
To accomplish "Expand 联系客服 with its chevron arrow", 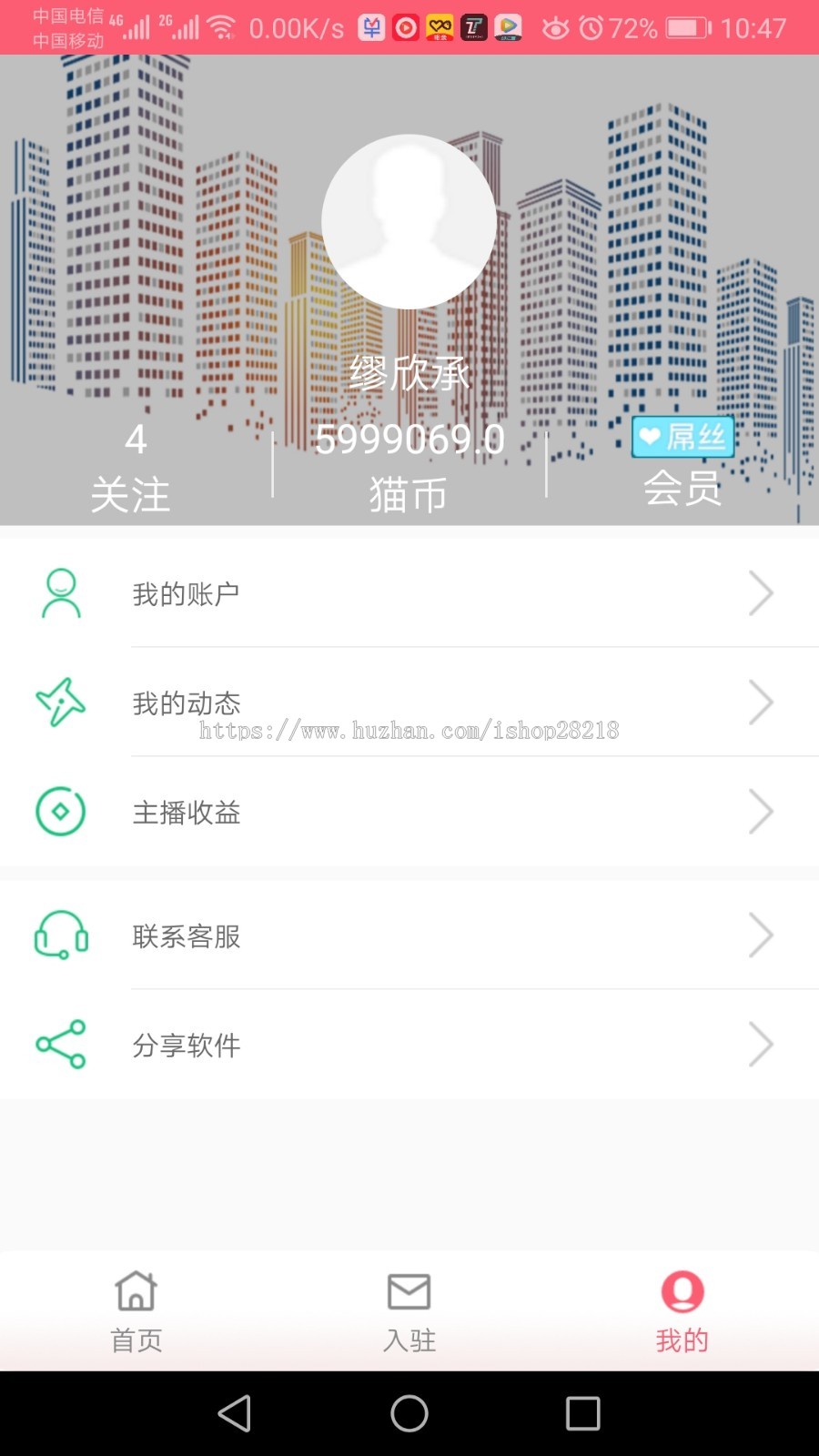I will [762, 935].
